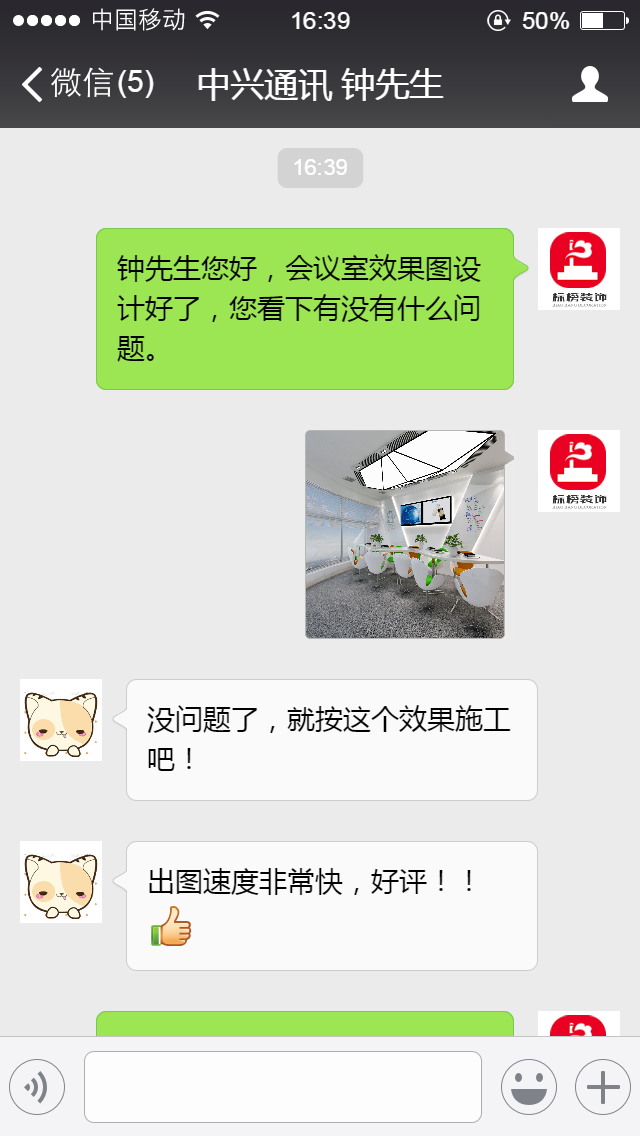Tap the cat avatar beside 没问题了 message

61,720
